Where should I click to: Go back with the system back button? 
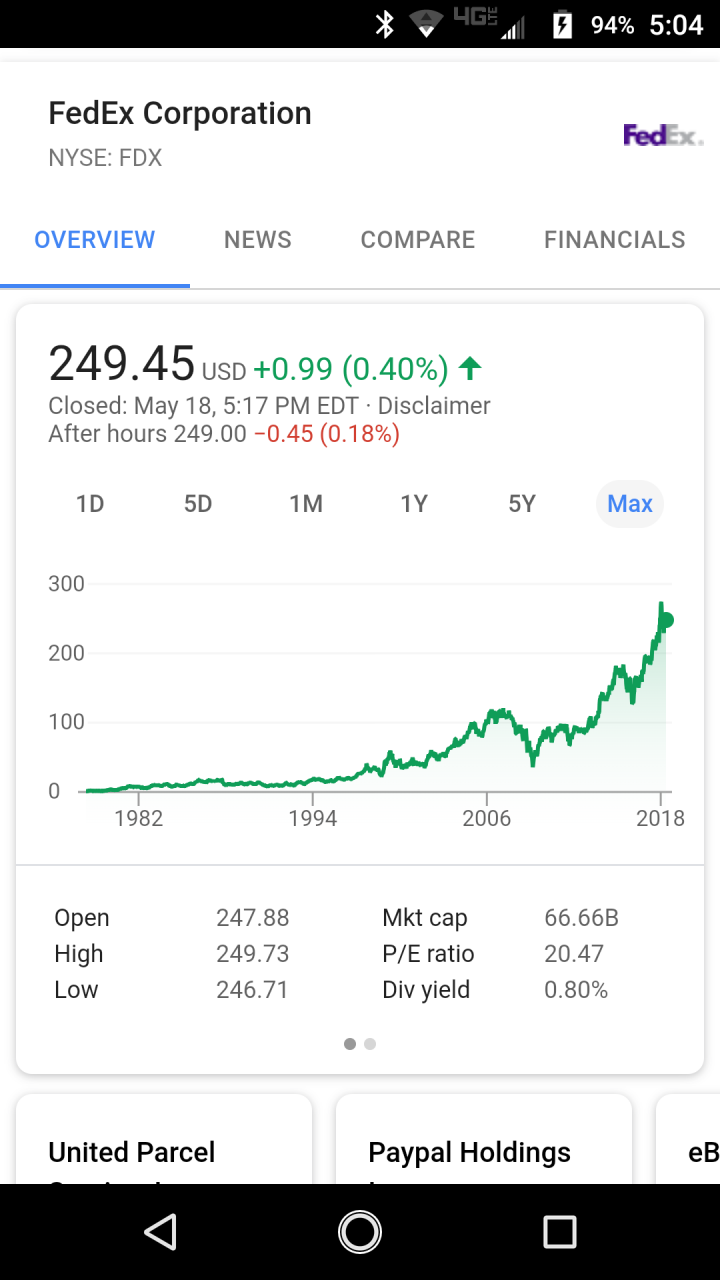click(160, 1232)
